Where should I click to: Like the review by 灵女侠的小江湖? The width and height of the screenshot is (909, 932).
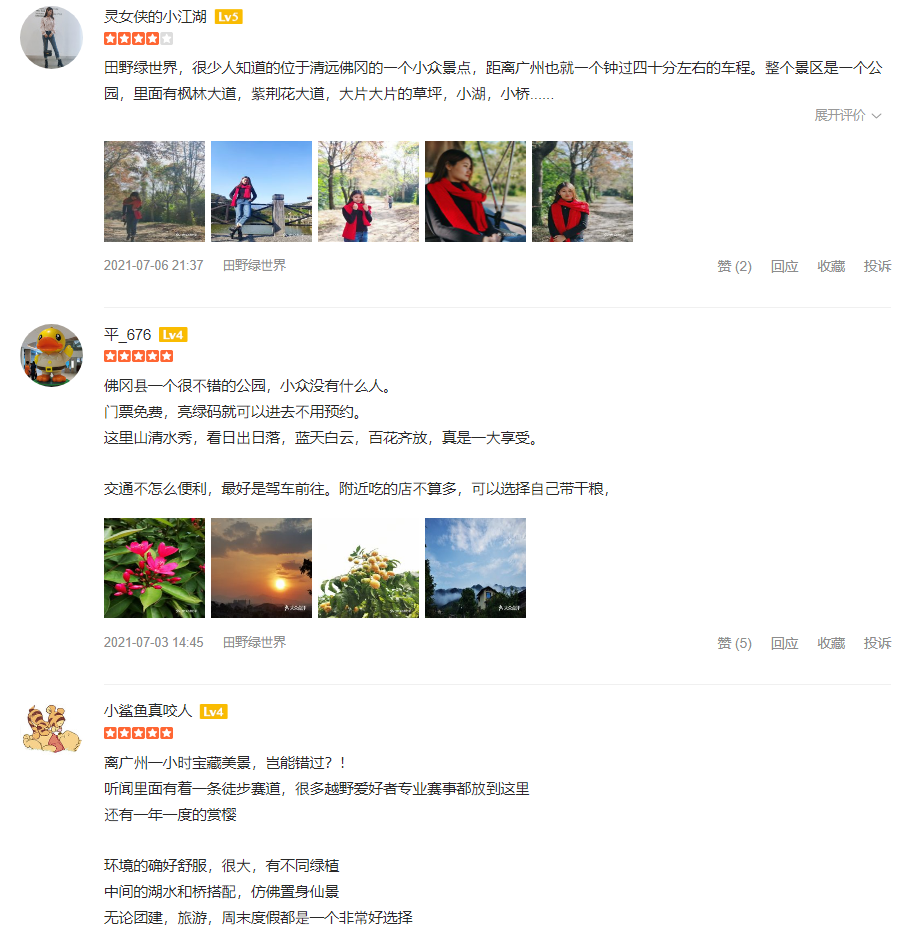tap(734, 266)
